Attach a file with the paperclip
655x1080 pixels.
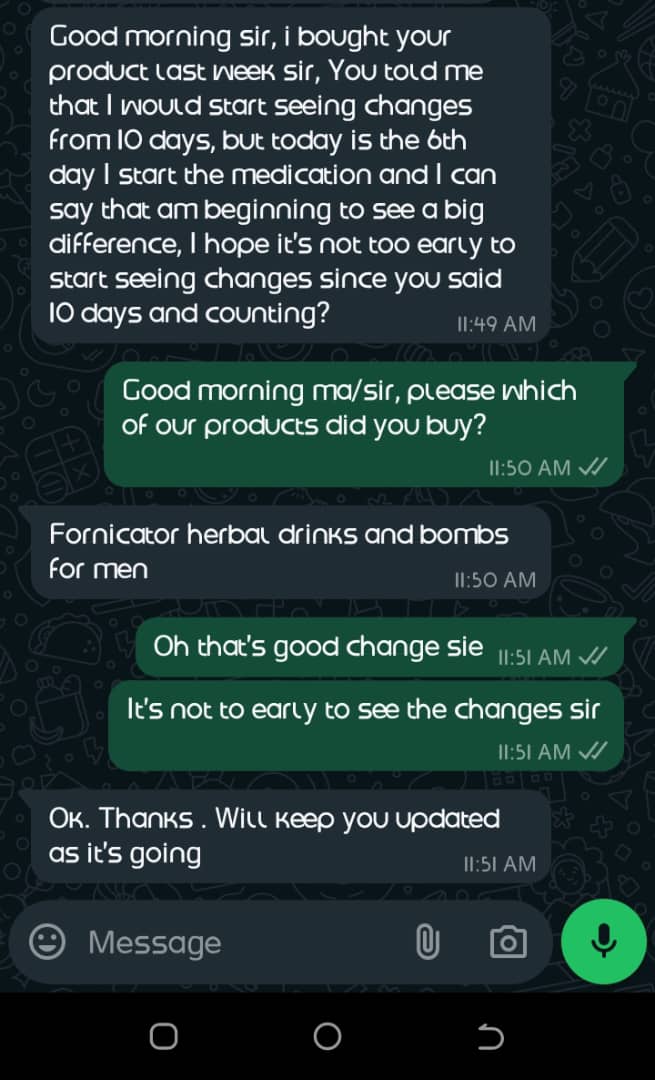click(427, 941)
